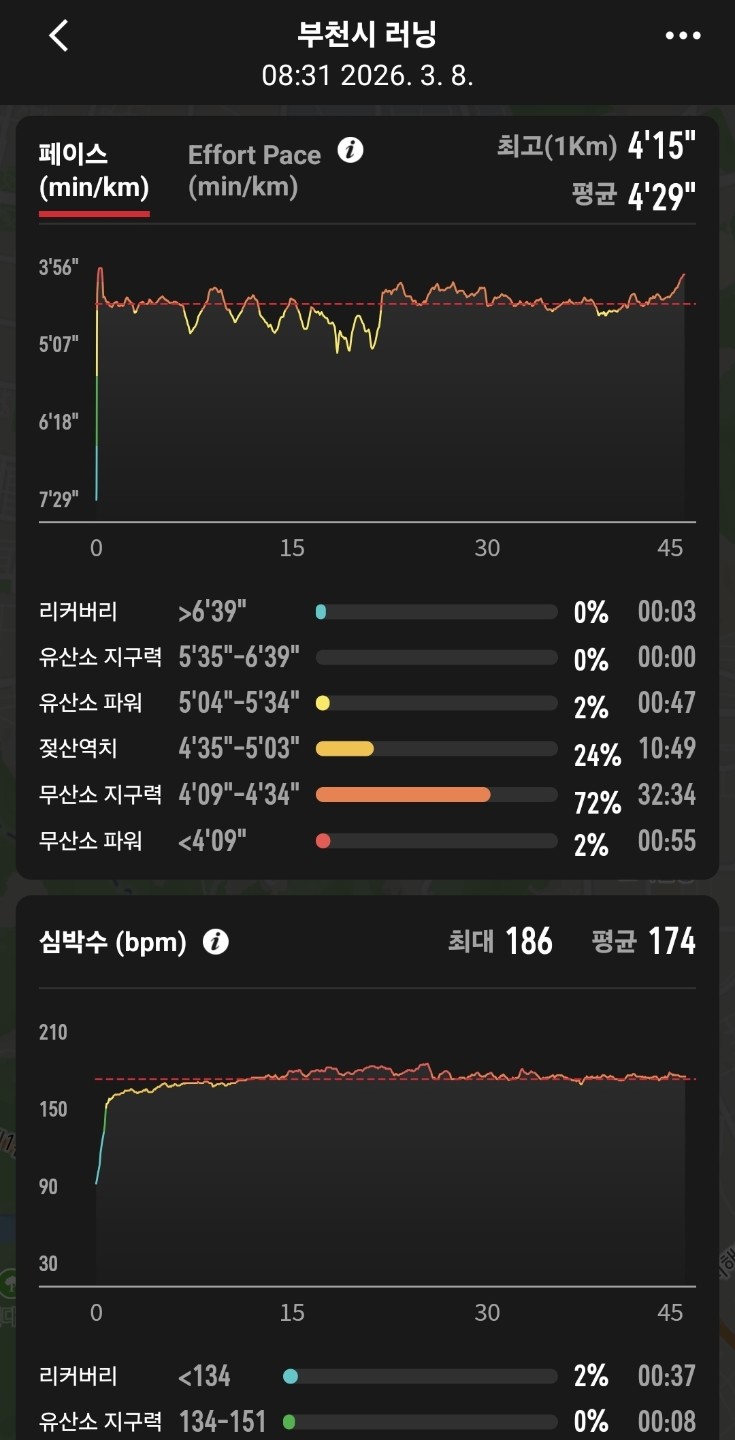Switch to the Effort Pace tab
The image size is (735, 1440).
pyautogui.click(x=254, y=170)
